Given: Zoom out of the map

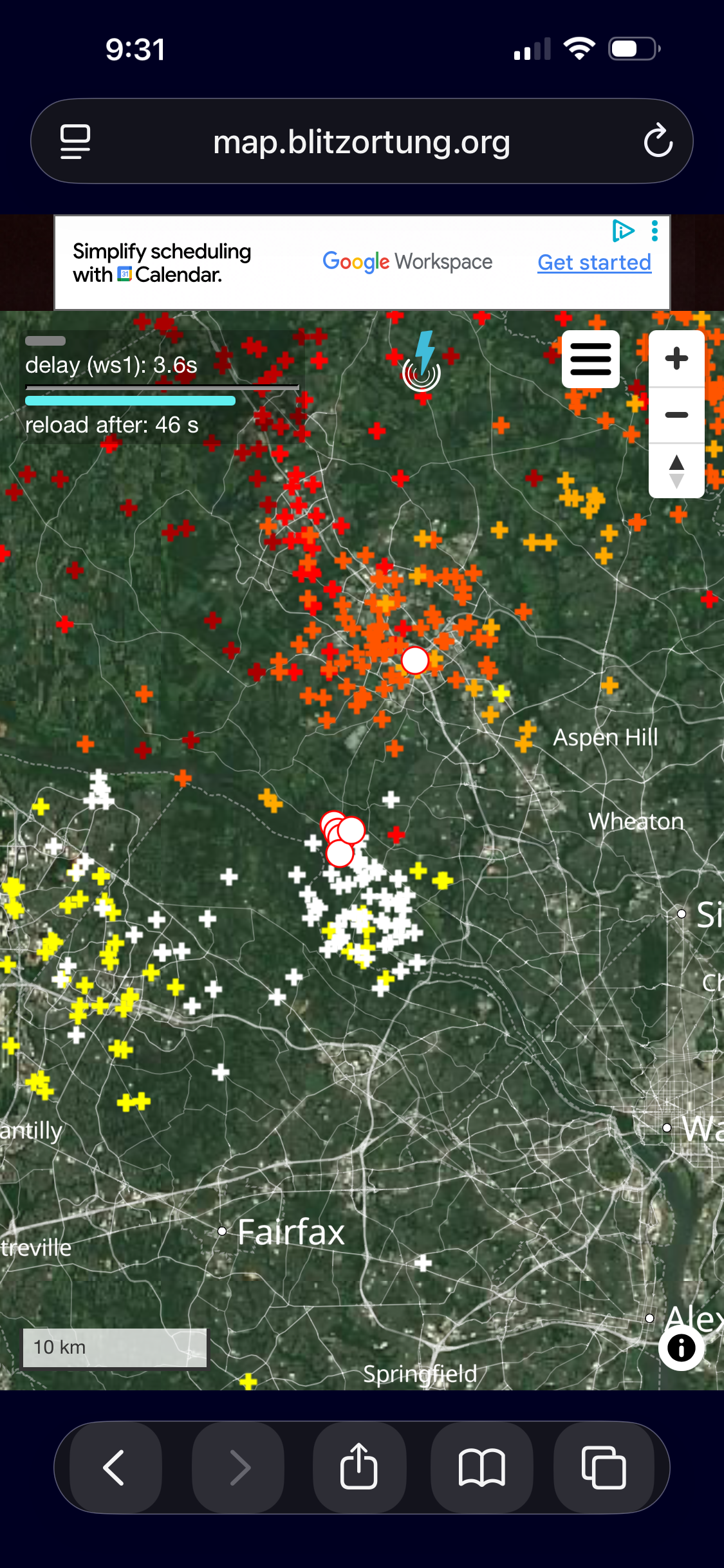Looking at the screenshot, I should 676,415.
